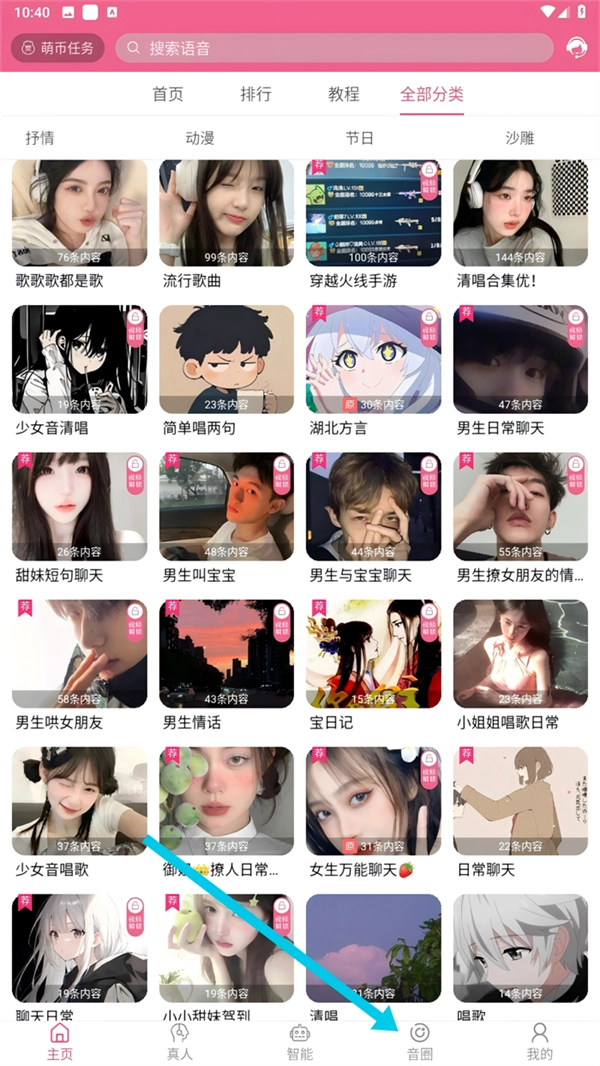Switch to the 教程 tab
The width and height of the screenshot is (600, 1066).
click(343, 94)
